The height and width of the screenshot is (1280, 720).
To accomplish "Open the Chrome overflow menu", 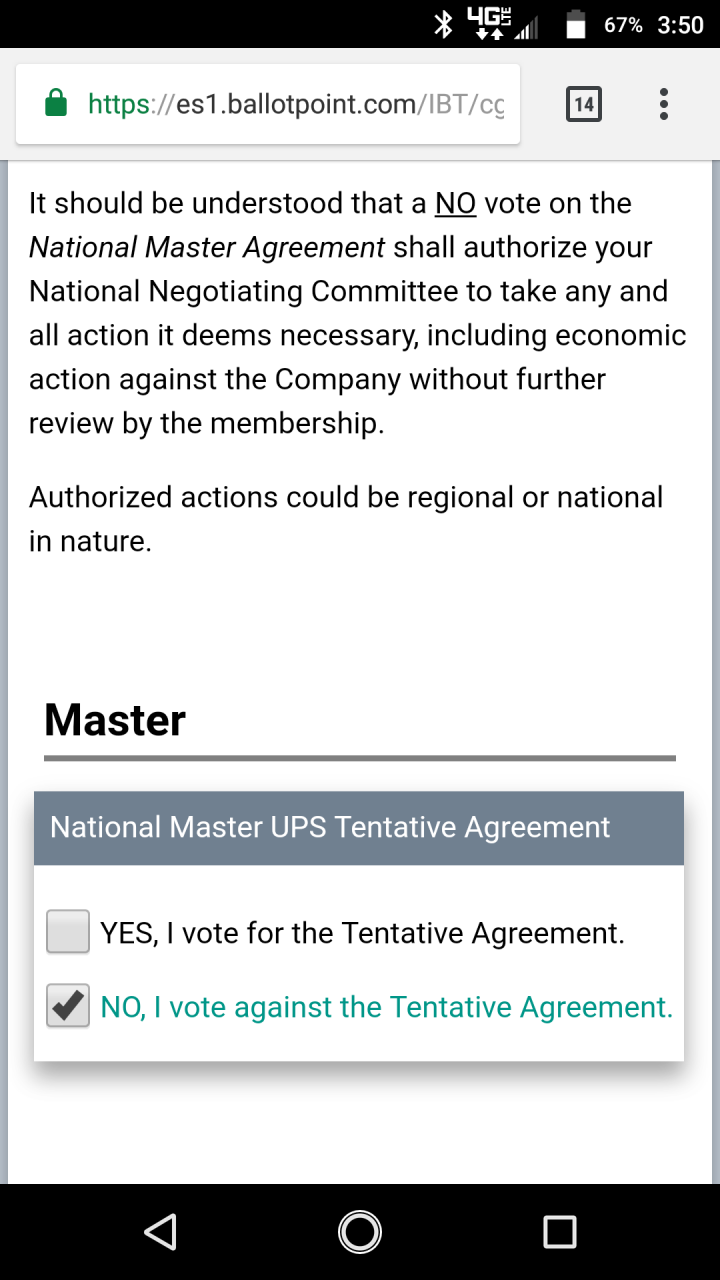I will tap(664, 104).
